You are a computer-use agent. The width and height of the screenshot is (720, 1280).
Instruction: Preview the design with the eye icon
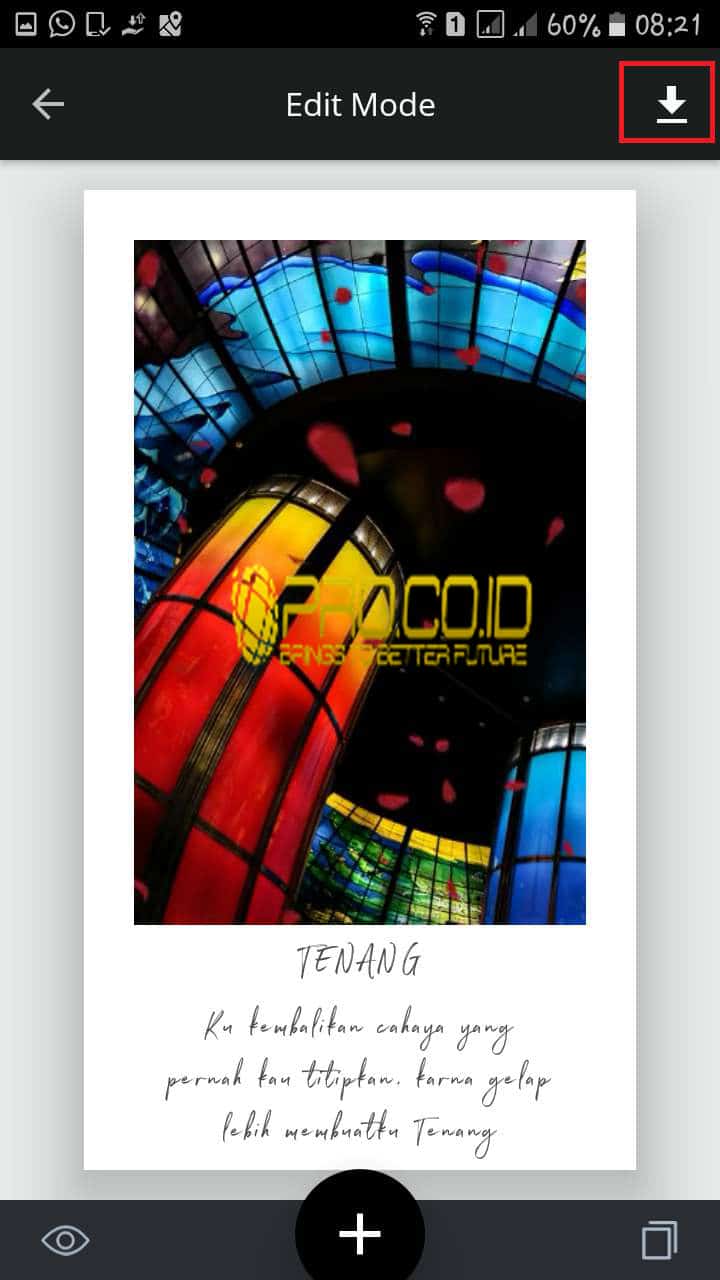[x=66, y=1241]
